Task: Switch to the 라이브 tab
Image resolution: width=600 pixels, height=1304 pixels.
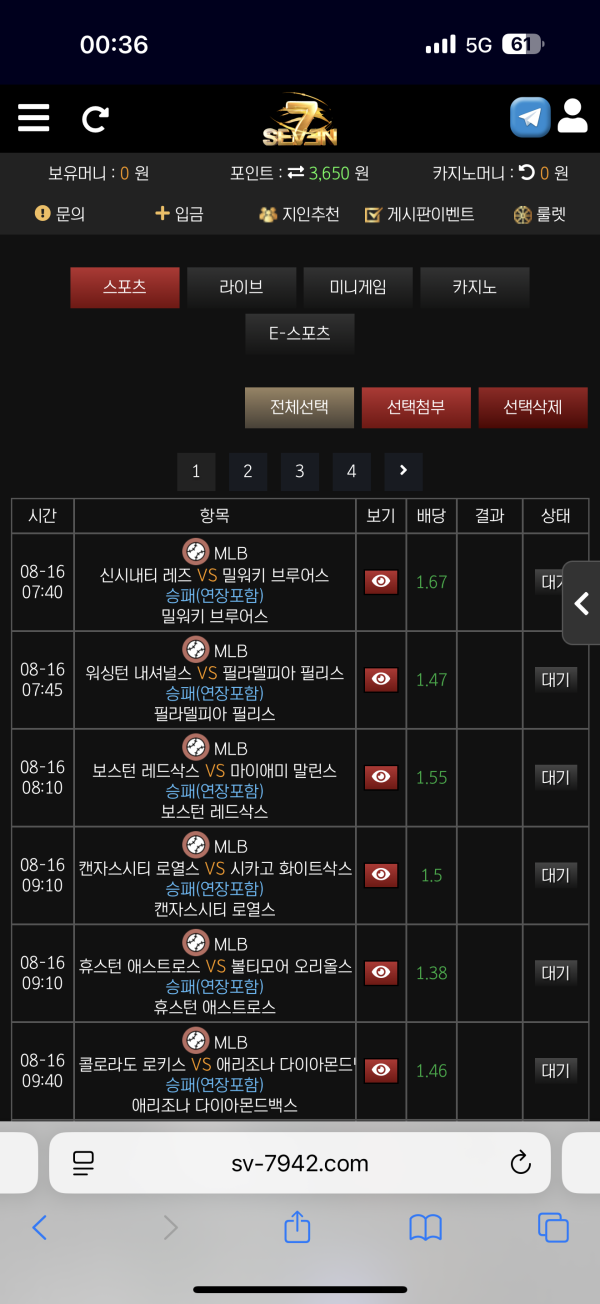Action: [241, 287]
